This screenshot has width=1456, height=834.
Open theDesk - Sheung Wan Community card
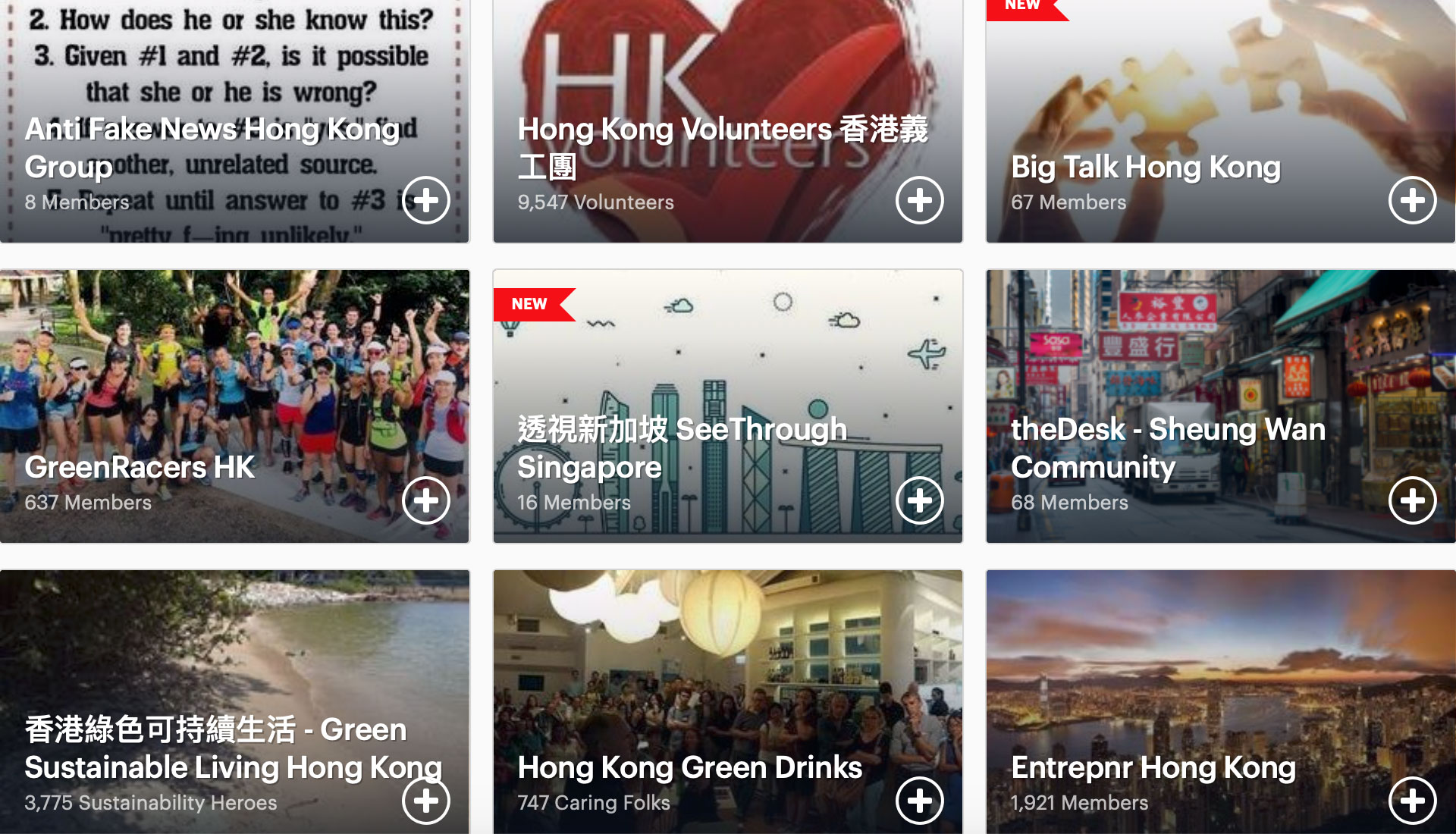click(x=1168, y=447)
